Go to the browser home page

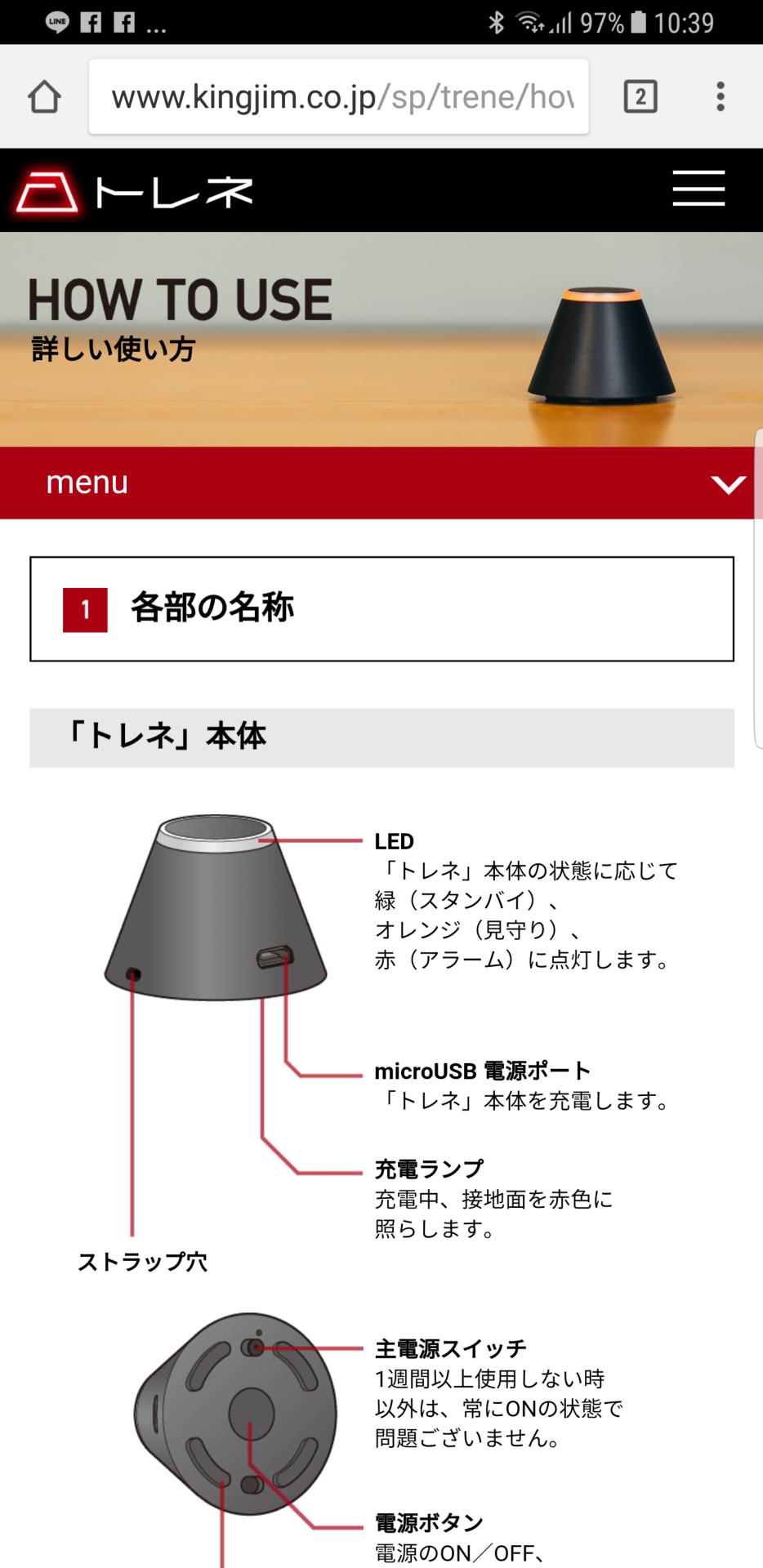pos(44,96)
